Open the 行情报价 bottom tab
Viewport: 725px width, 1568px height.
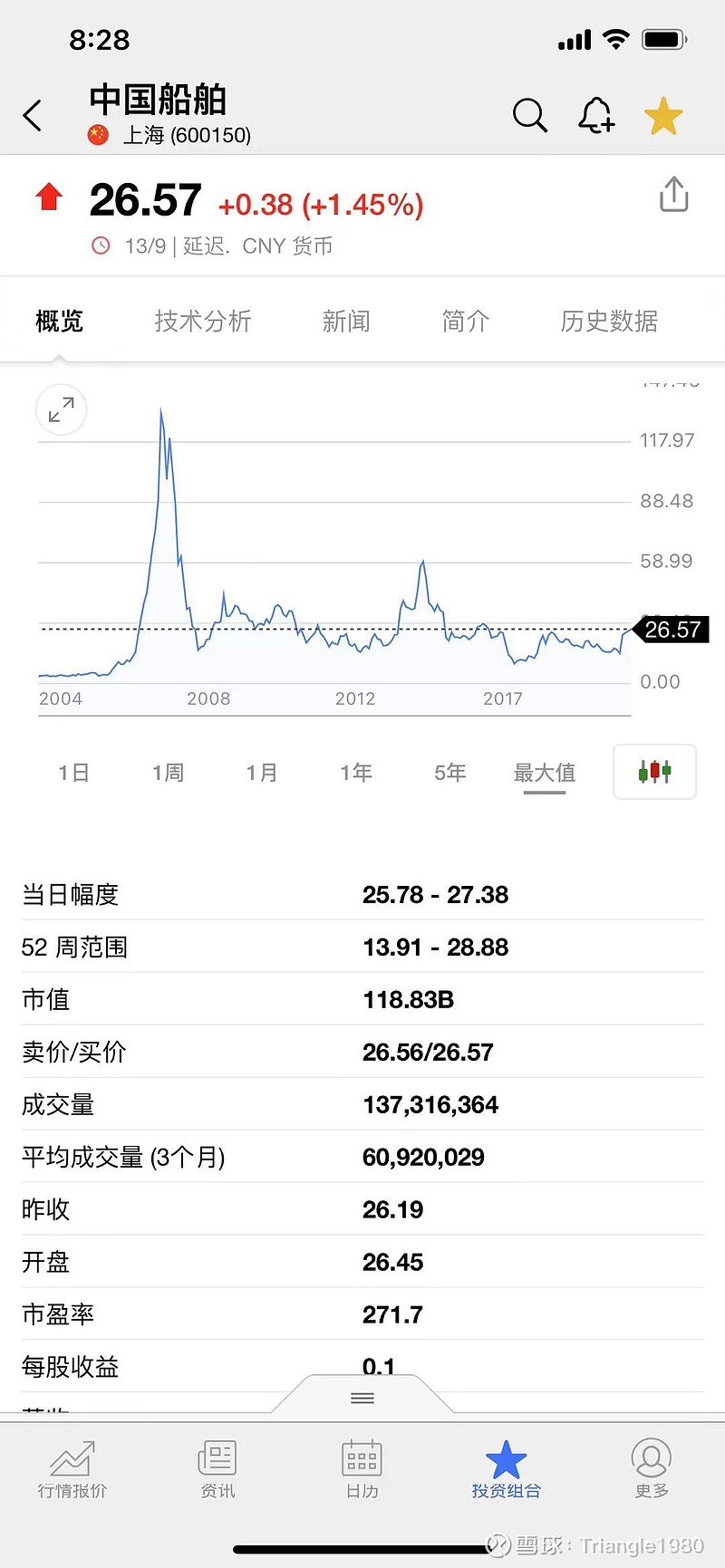point(72,1469)
